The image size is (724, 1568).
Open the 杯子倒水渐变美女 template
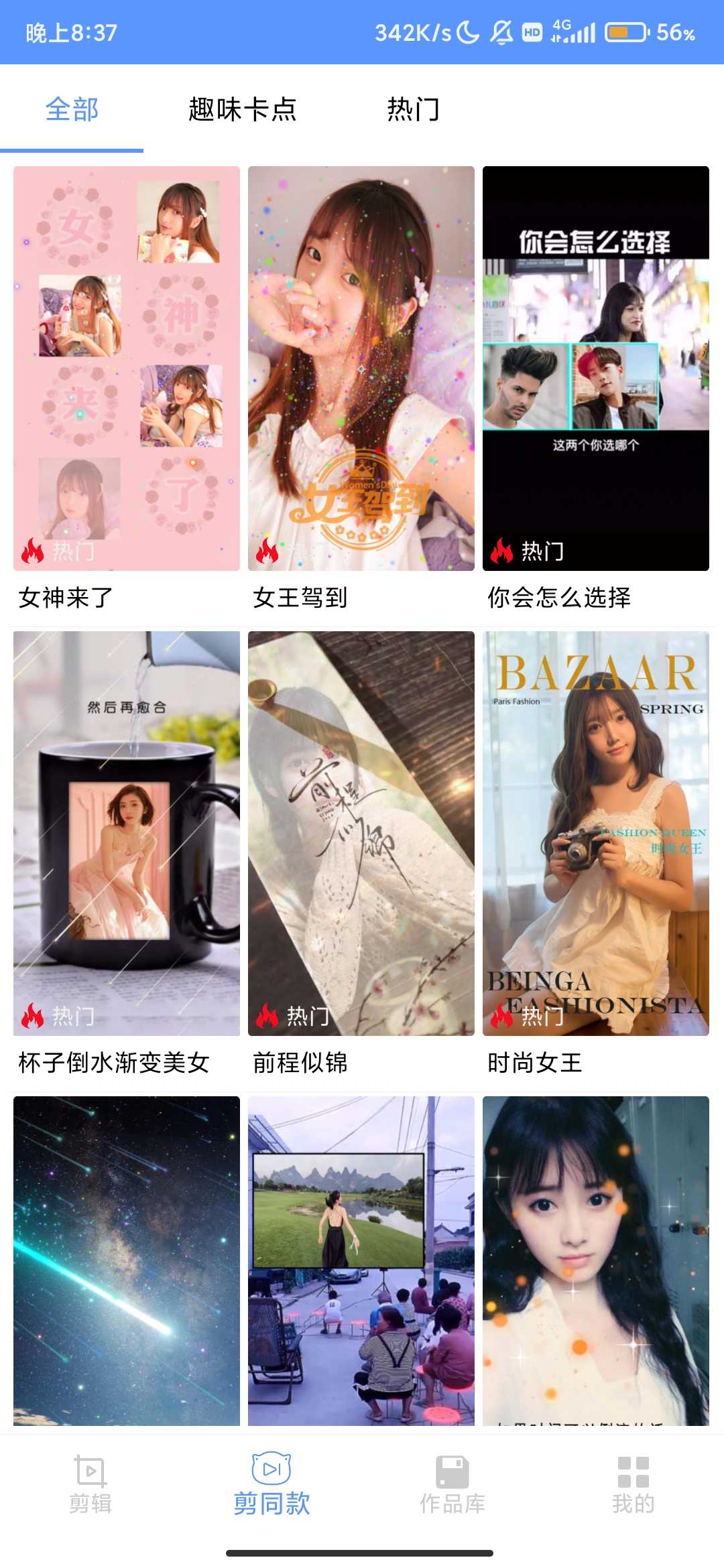pyautogui.click(x=127, y=833)
